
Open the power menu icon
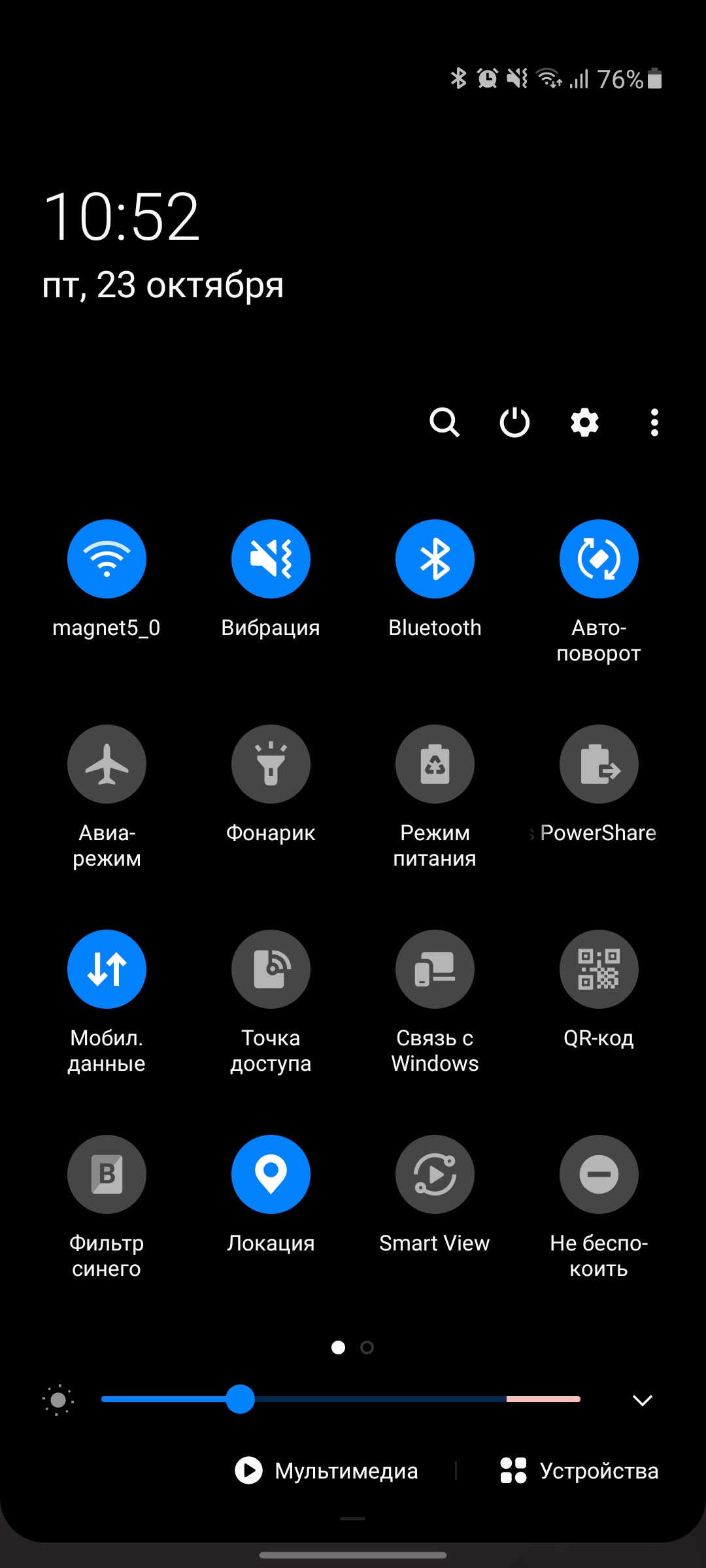(514, 423)
